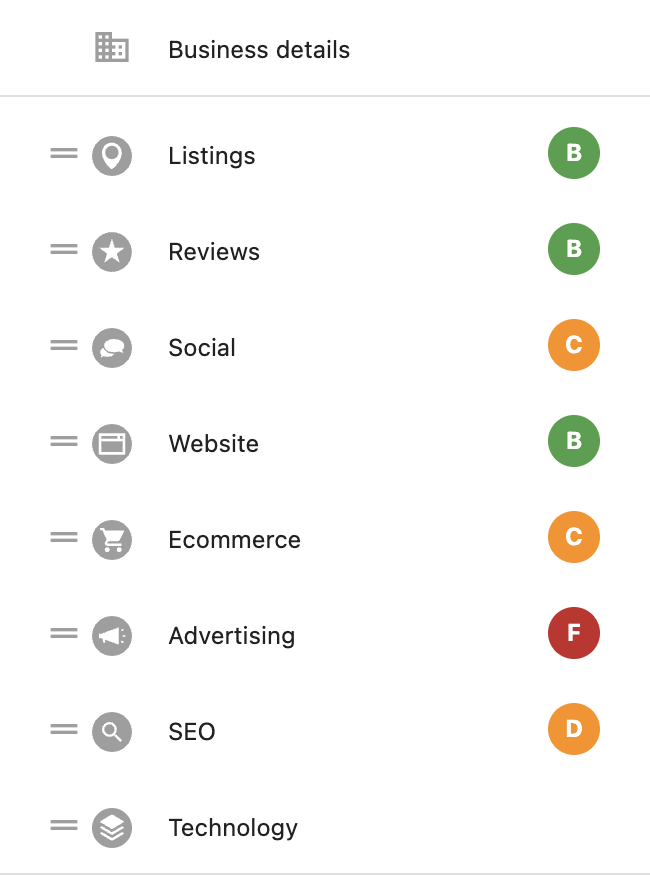Open Business details section

pyautogui.click(x=258, y=50)
